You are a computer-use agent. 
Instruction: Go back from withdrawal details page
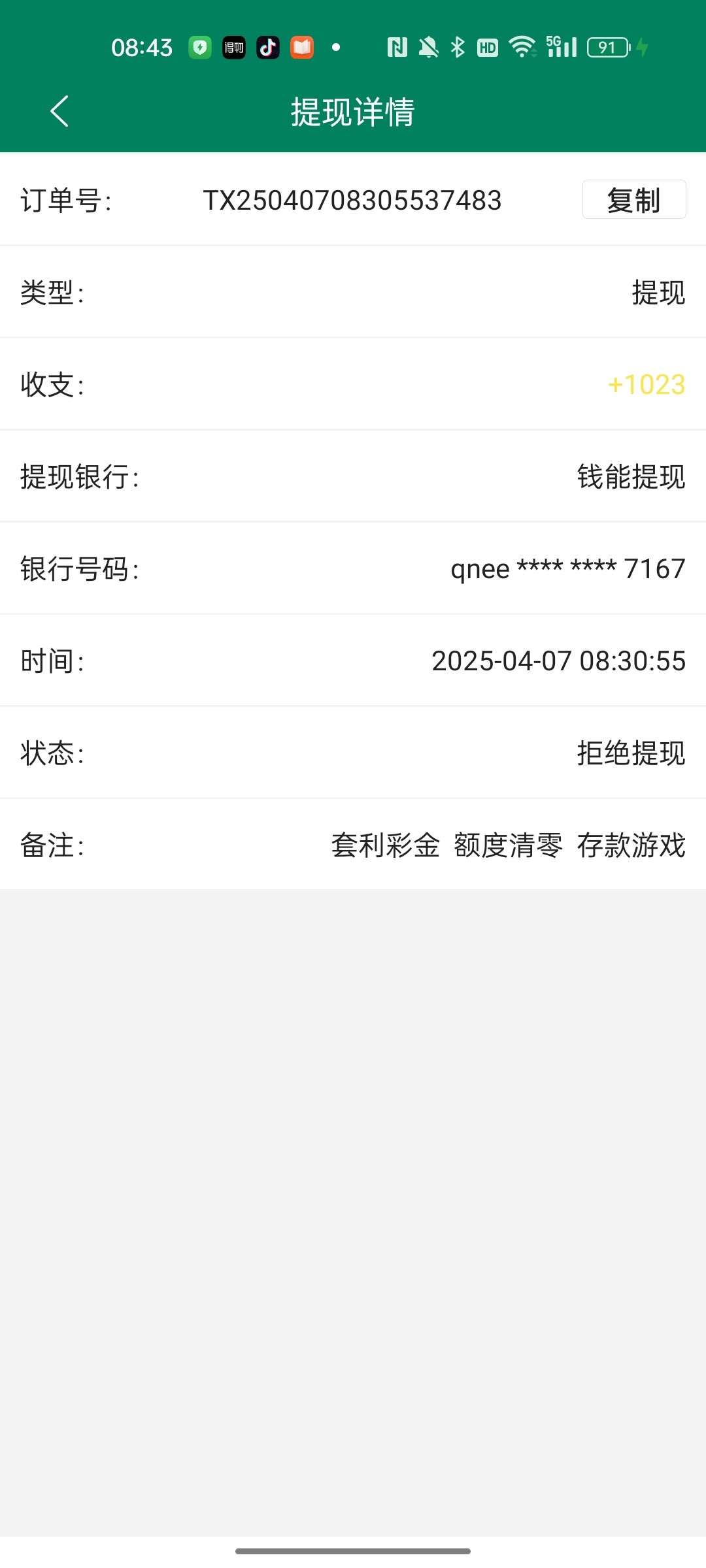pos(59,111)
